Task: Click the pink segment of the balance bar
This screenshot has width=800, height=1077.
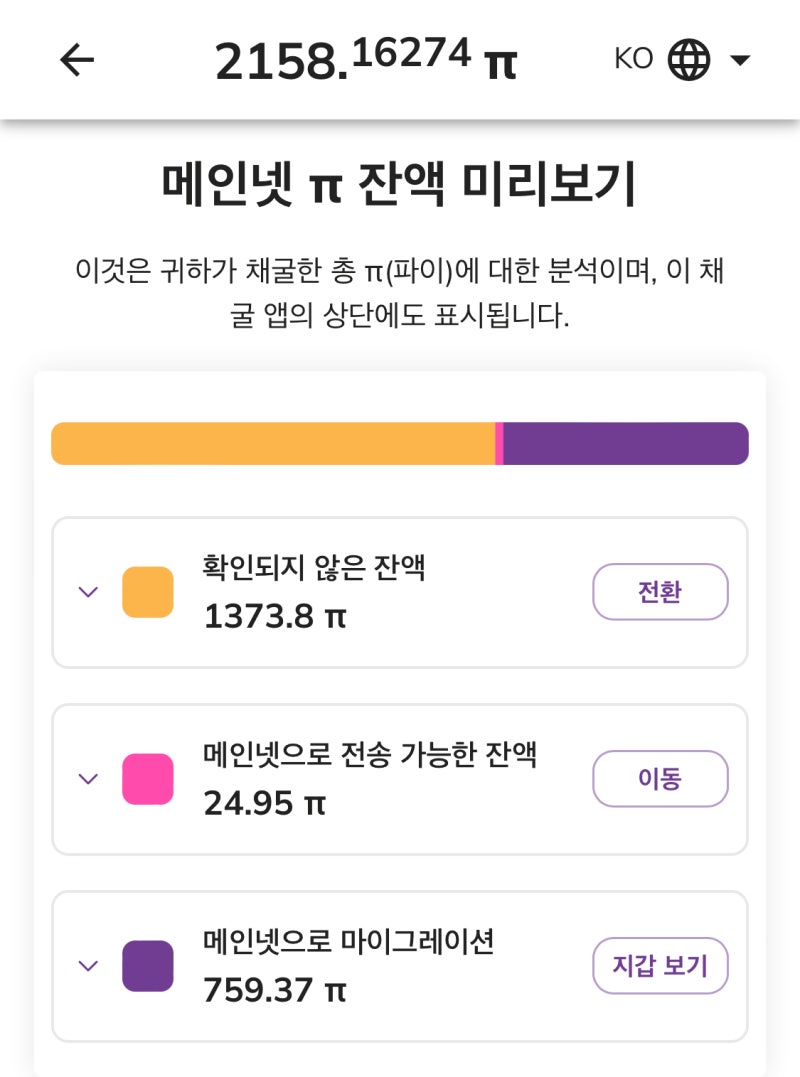Action: (x=498, y=442)
